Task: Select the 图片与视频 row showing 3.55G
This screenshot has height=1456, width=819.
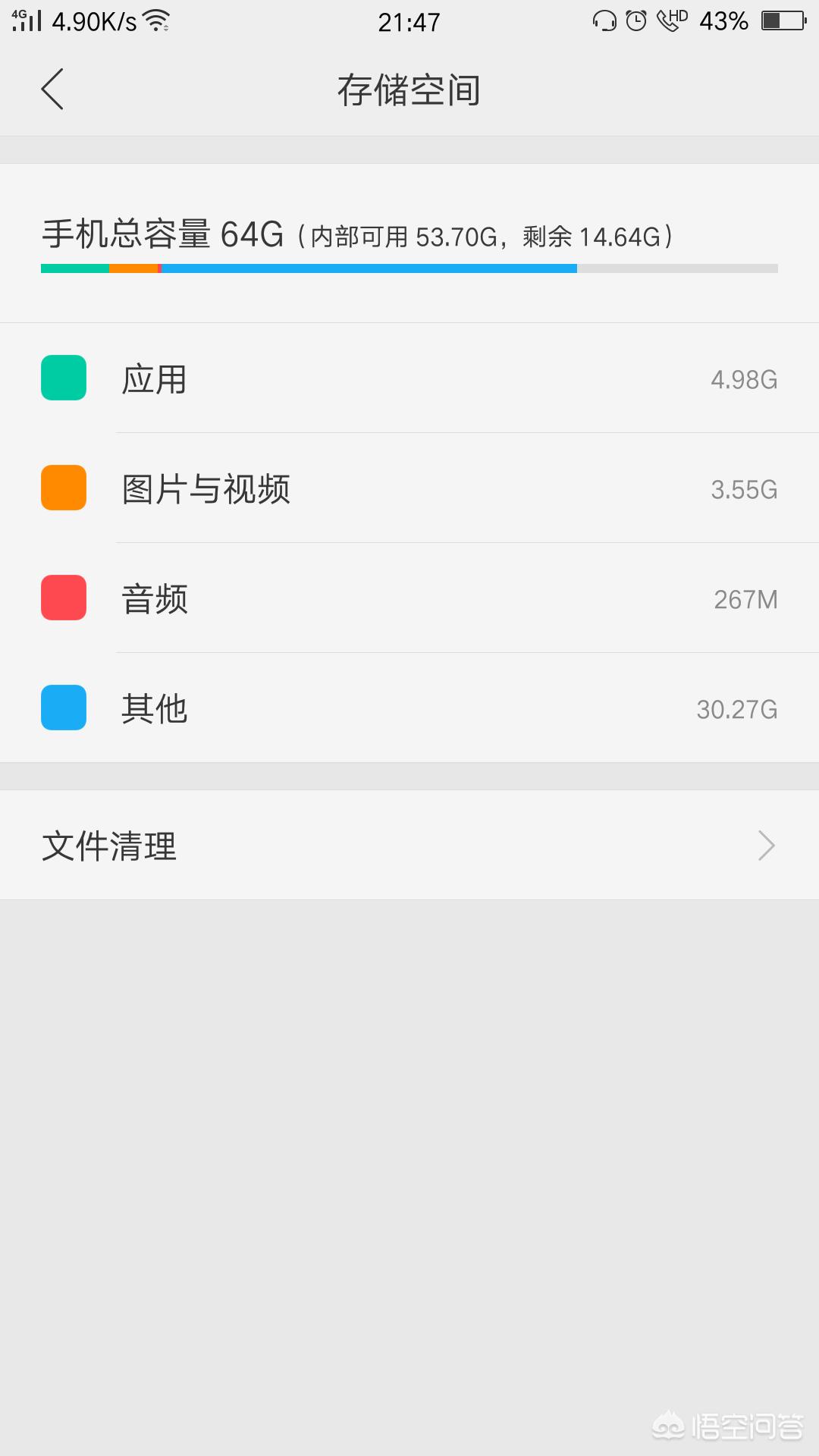Action: point(409,489)
